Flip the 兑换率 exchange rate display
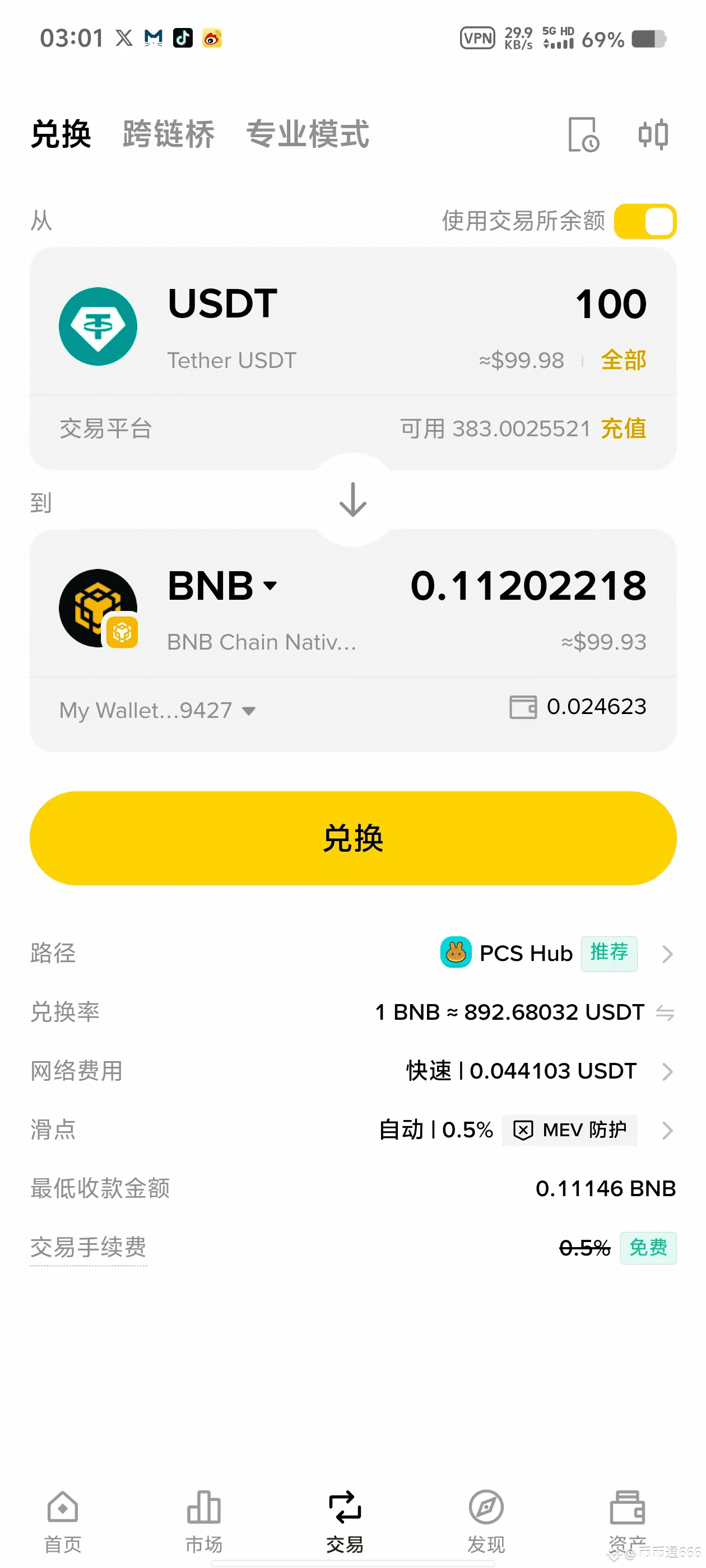 [665, 1013]
